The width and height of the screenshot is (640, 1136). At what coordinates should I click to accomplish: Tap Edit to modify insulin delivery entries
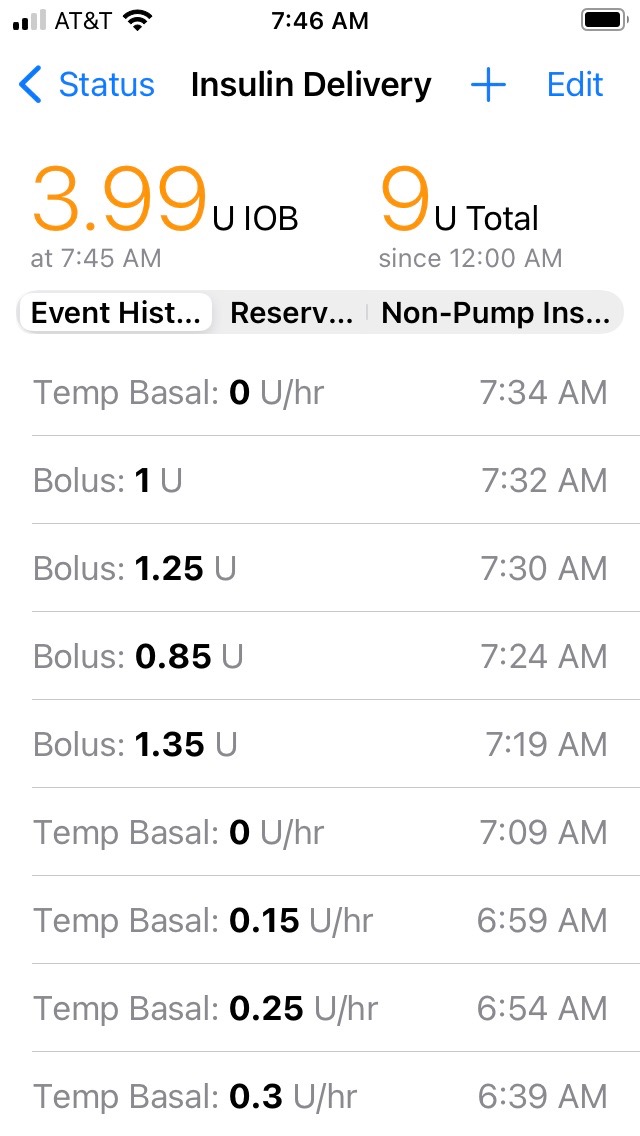click(x=575, y=85)
